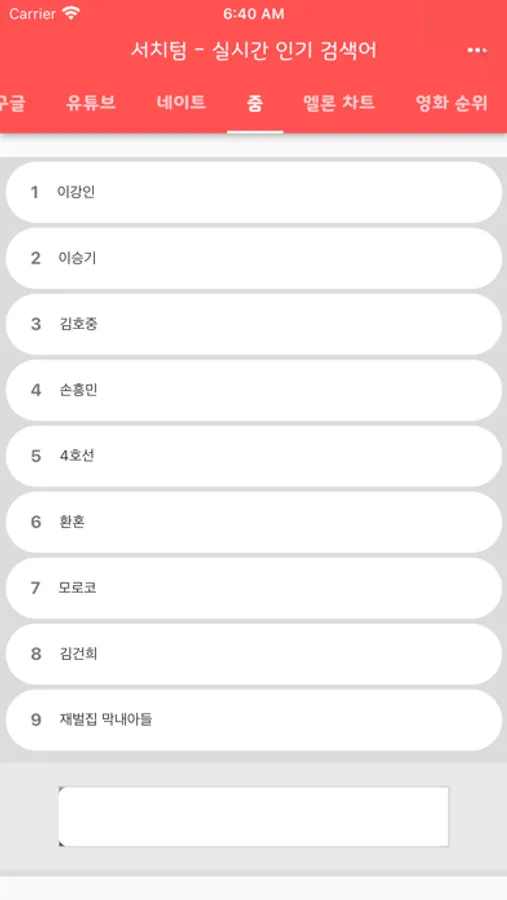The width and height of the screenshot is (507, 900).
Task: Switch to the 네이트 tab
Action: (181, 103)
